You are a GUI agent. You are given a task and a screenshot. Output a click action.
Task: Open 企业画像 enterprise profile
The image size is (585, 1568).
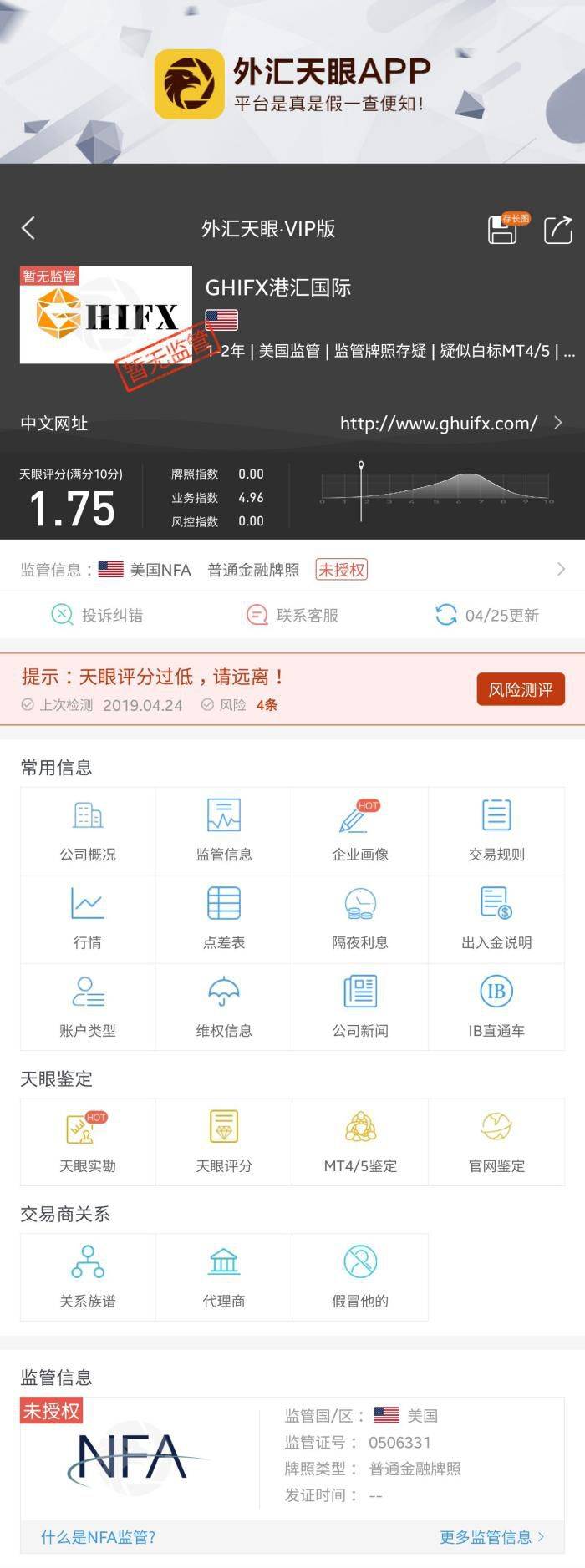[360, 831]
